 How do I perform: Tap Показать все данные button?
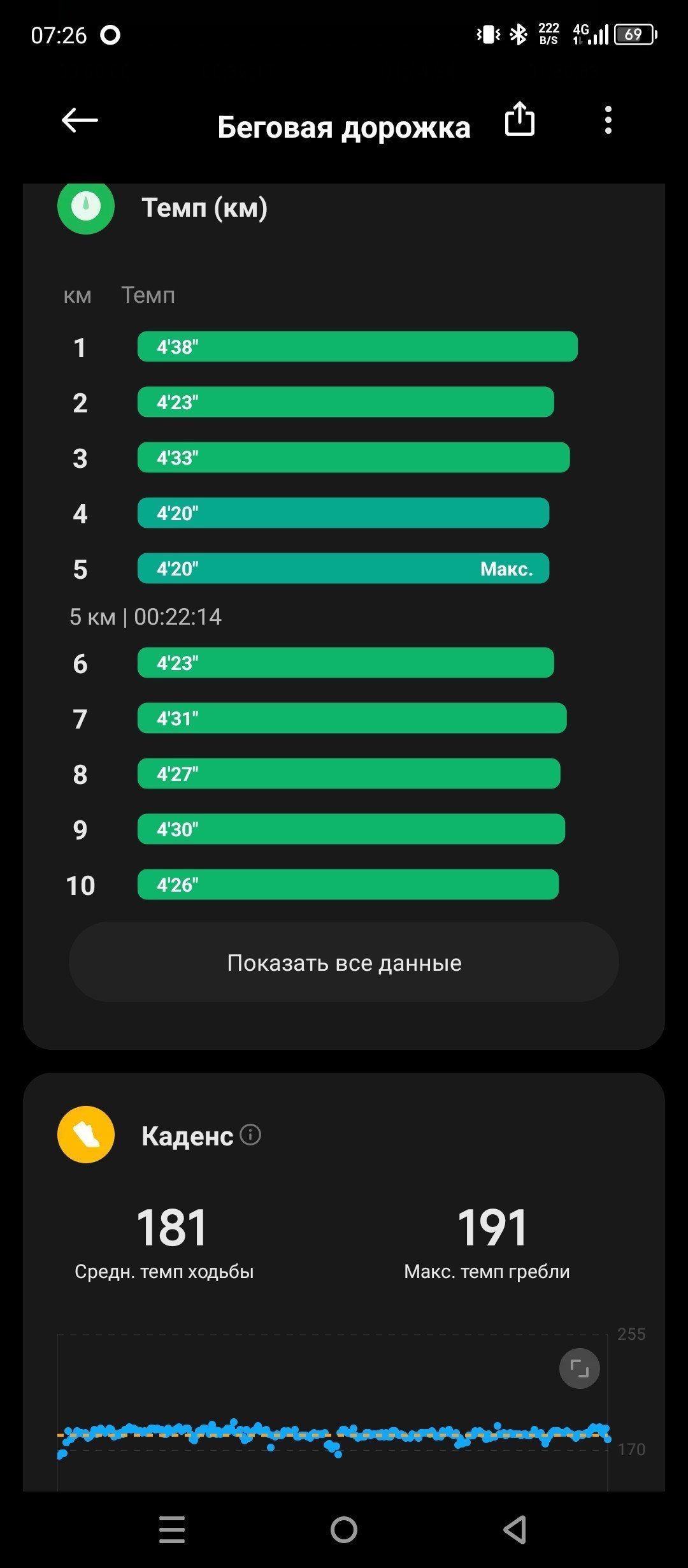pyautogui.click(x=344, y=962)
